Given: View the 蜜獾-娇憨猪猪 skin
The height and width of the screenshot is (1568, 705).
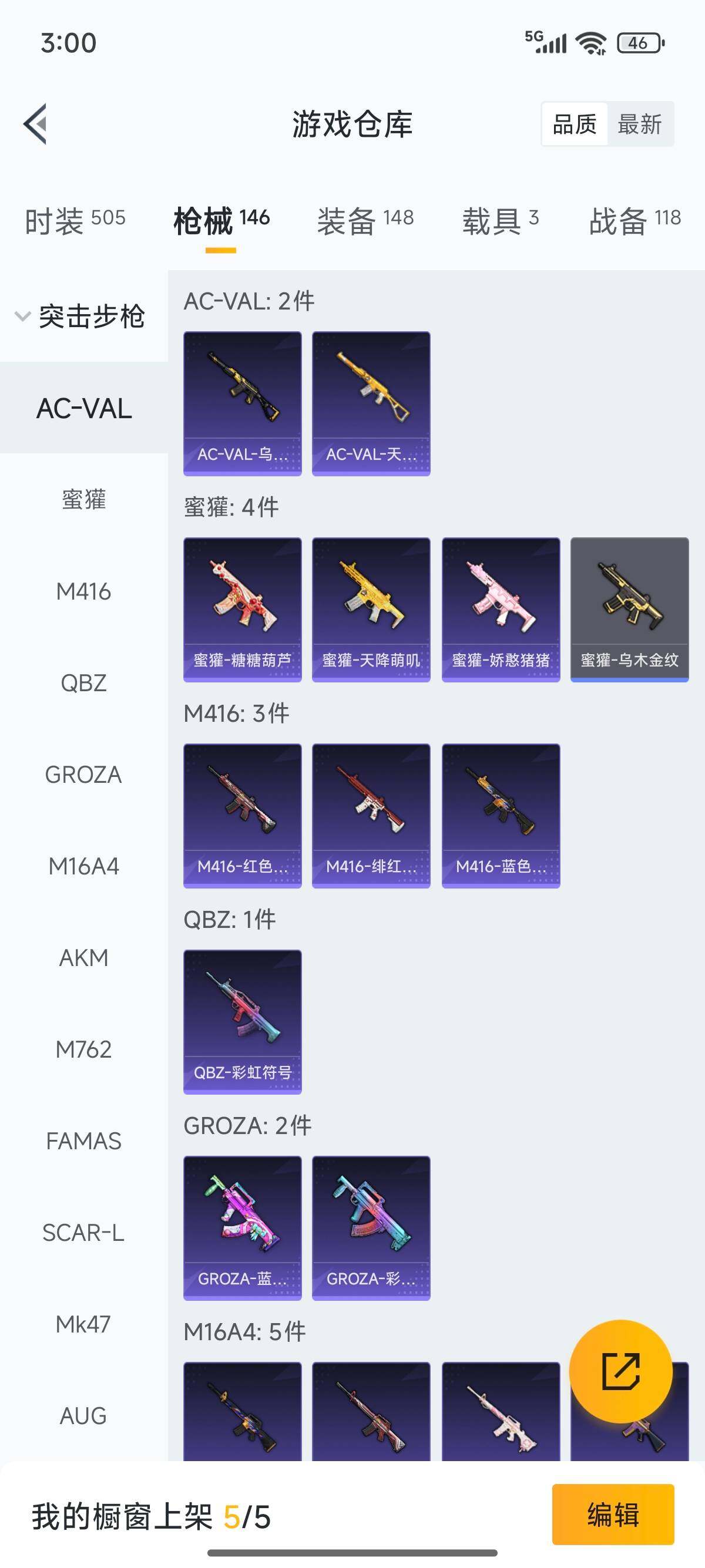Looking at the screenshot, I should 501,610.
